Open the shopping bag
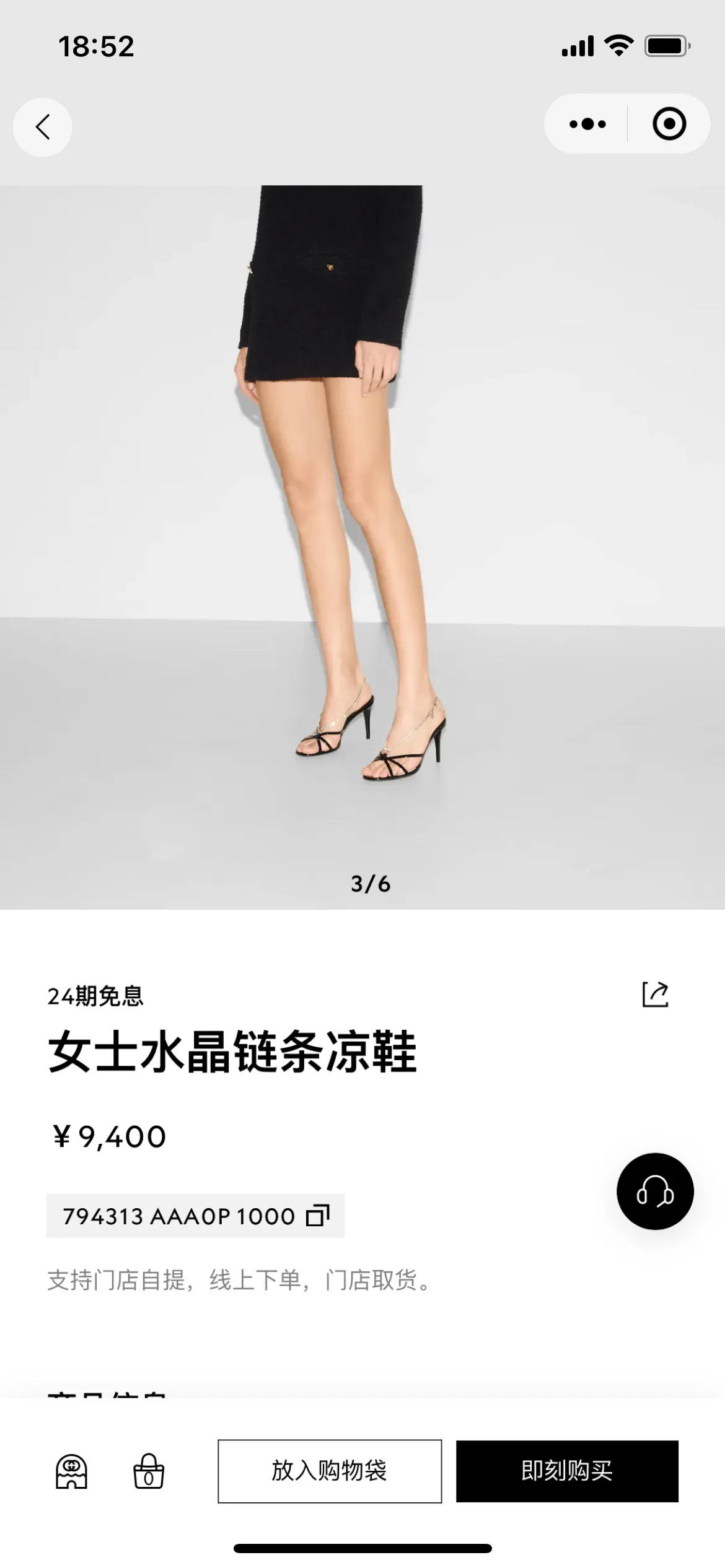The width and height of the screenshot is (725, 1568). (149, 1471)
